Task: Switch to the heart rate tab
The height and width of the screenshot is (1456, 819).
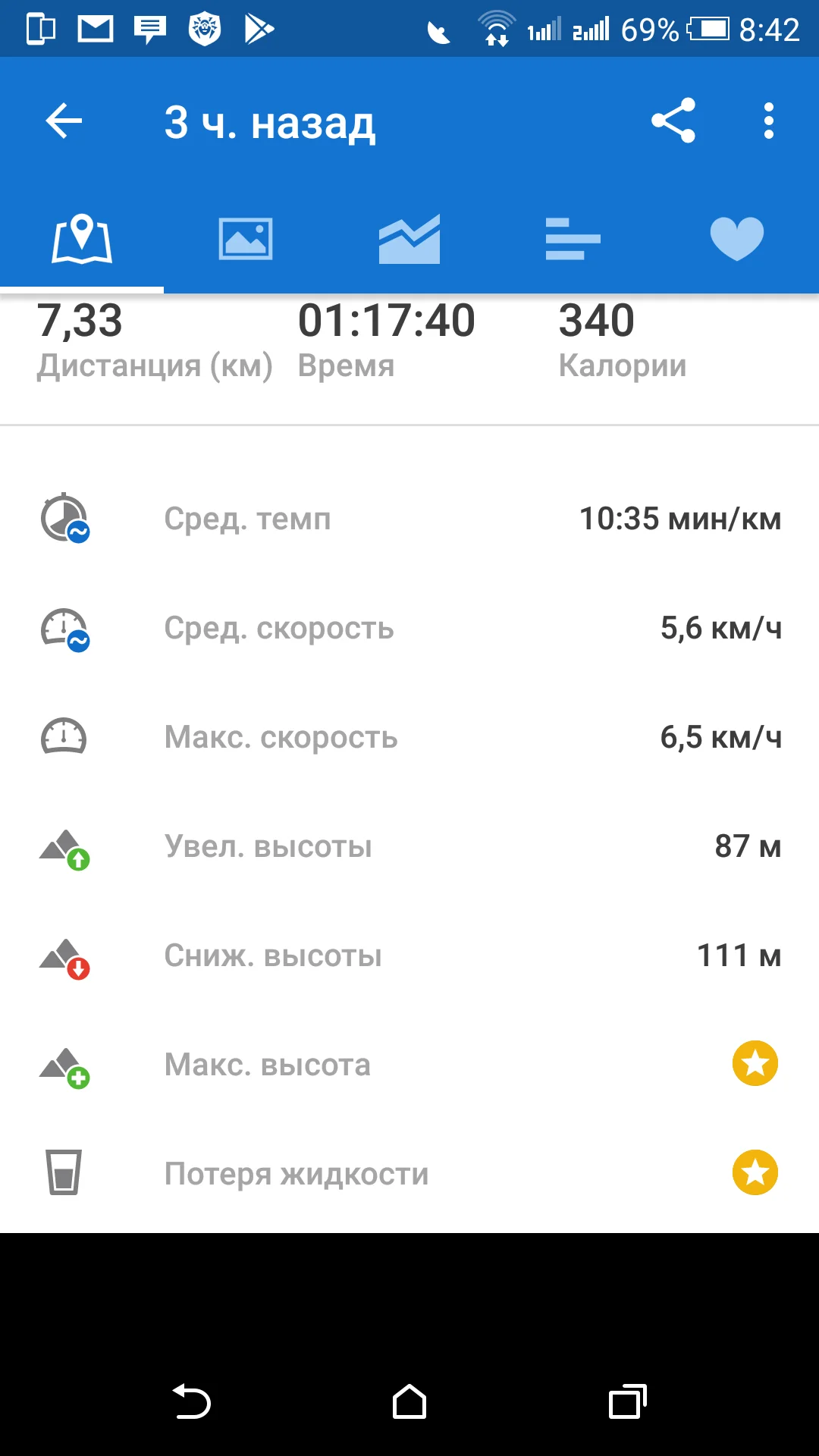Action: (737, 240)
